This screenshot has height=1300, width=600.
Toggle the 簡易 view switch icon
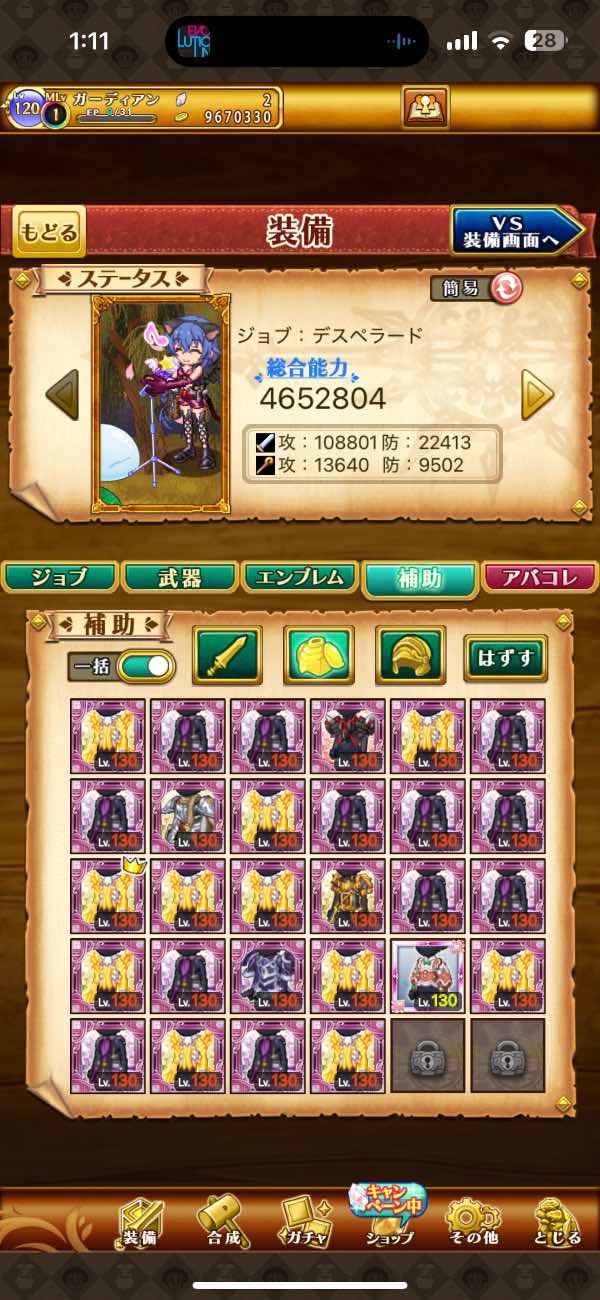[506, 288]
